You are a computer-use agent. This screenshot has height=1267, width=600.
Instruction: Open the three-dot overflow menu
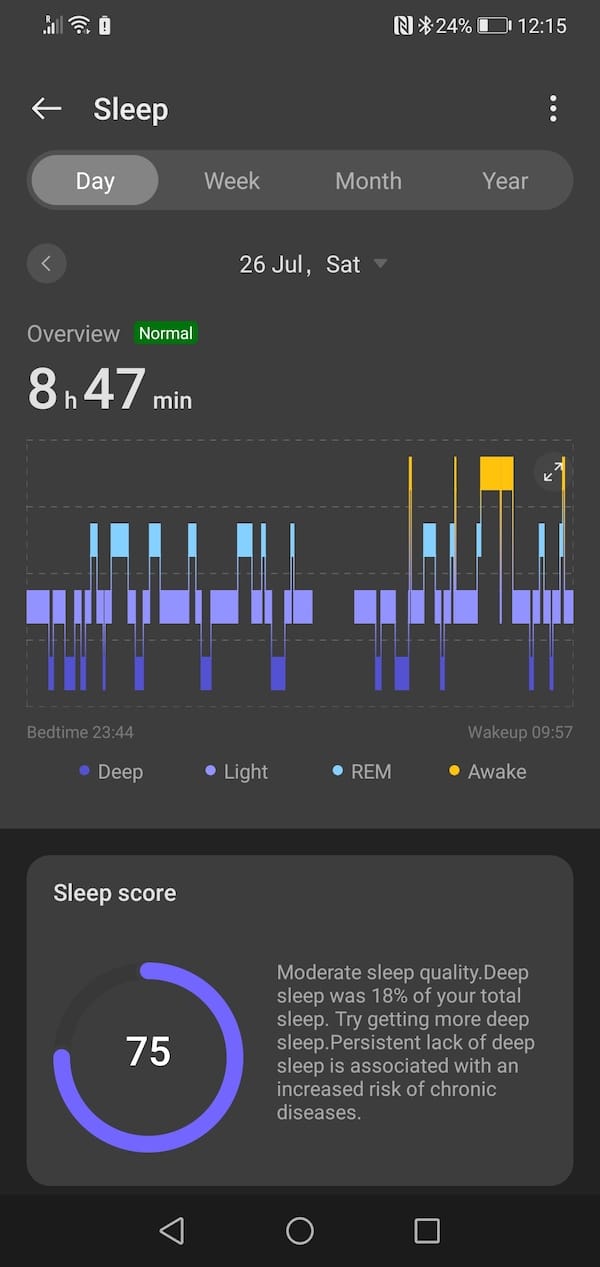(553, 109)
